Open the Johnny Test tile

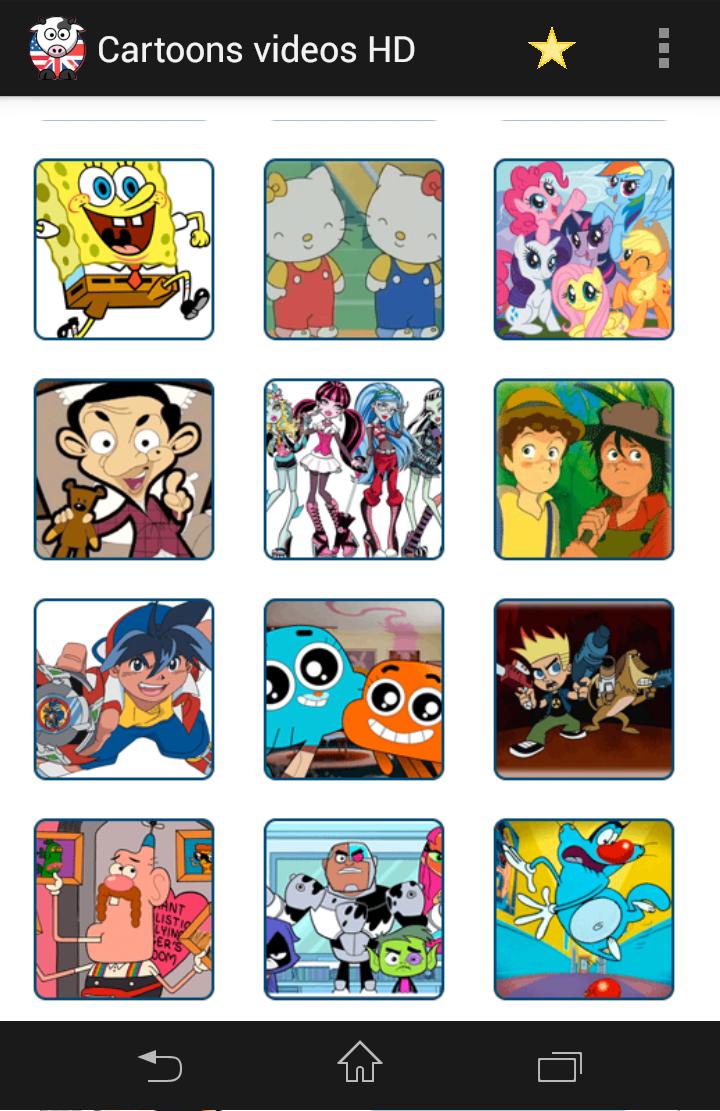pyautogui.click(x=584, y=689)
